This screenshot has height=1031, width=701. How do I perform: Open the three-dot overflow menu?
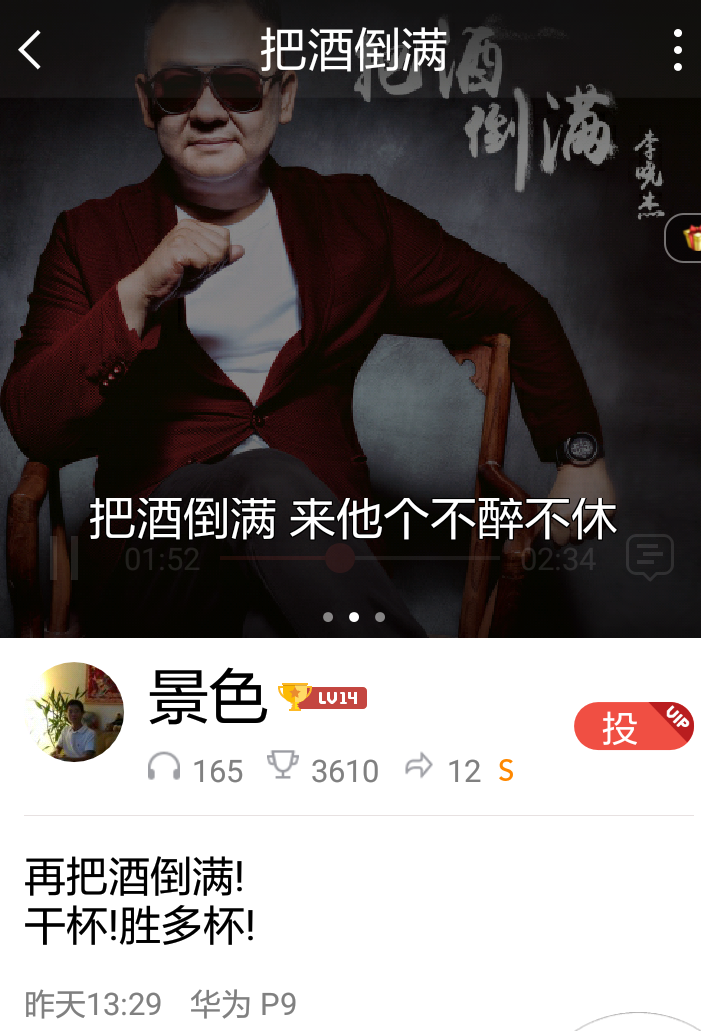coord(677,49)
